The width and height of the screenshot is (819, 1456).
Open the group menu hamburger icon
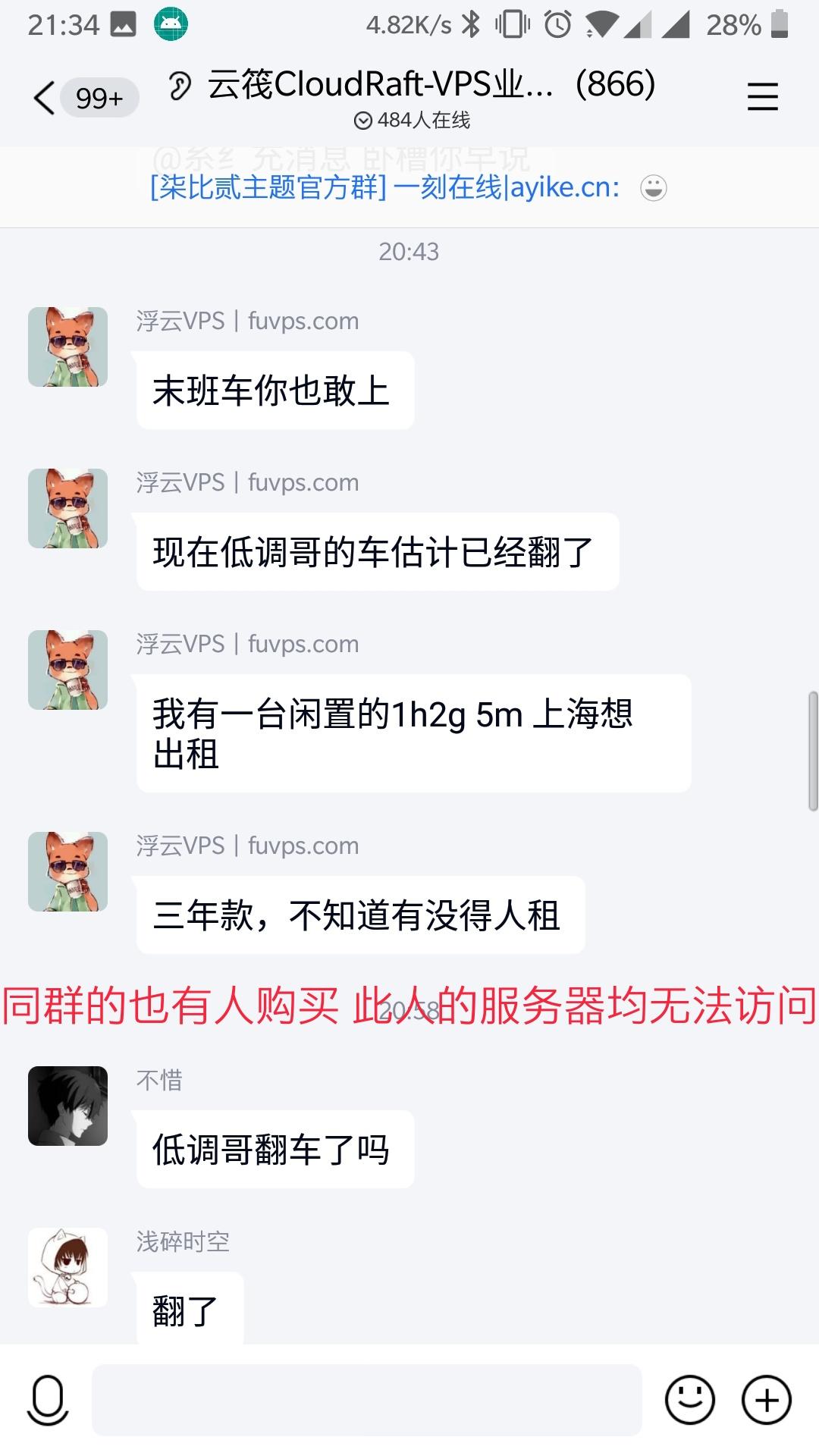(762, 97)
